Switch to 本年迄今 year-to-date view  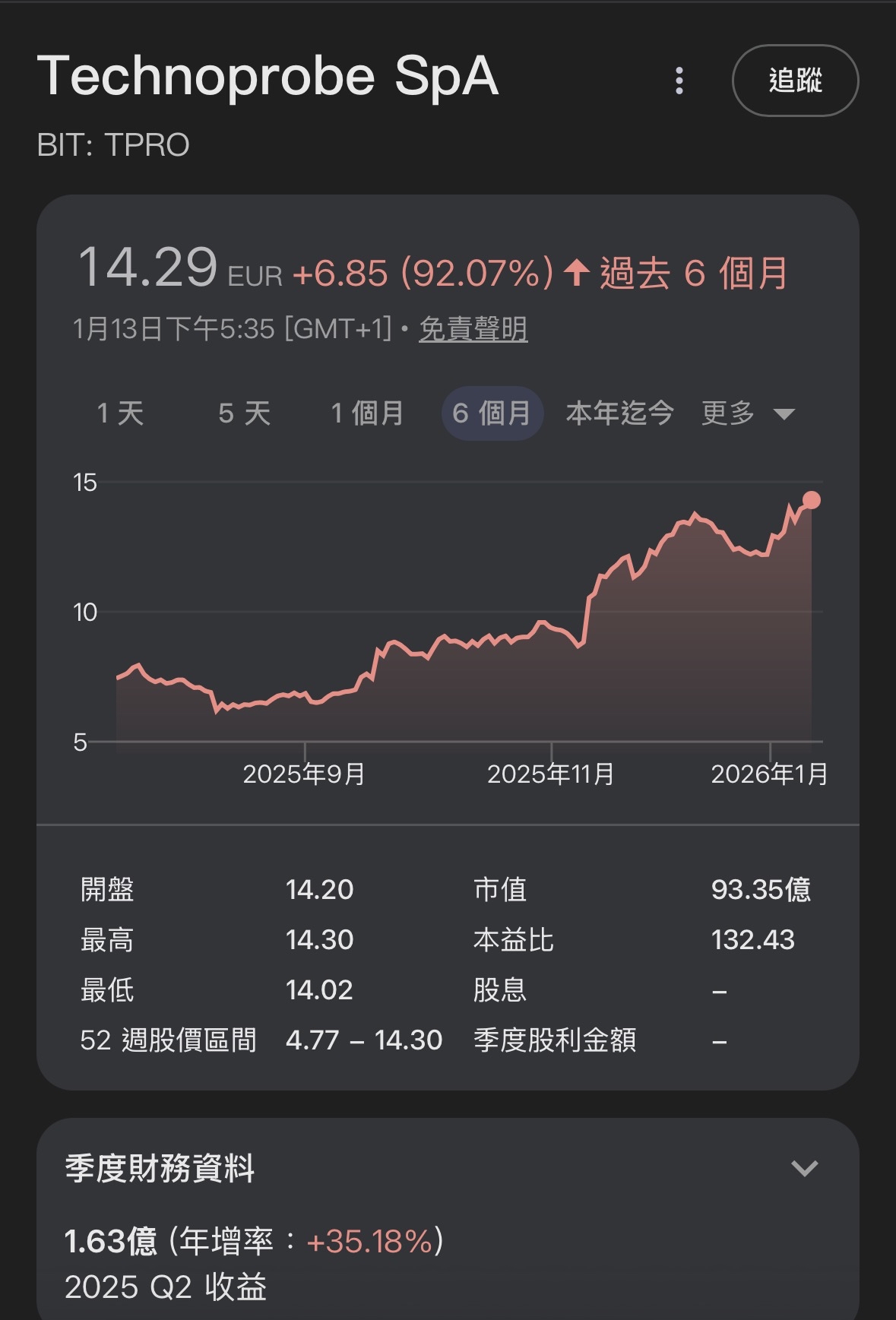tap(619, 413)
